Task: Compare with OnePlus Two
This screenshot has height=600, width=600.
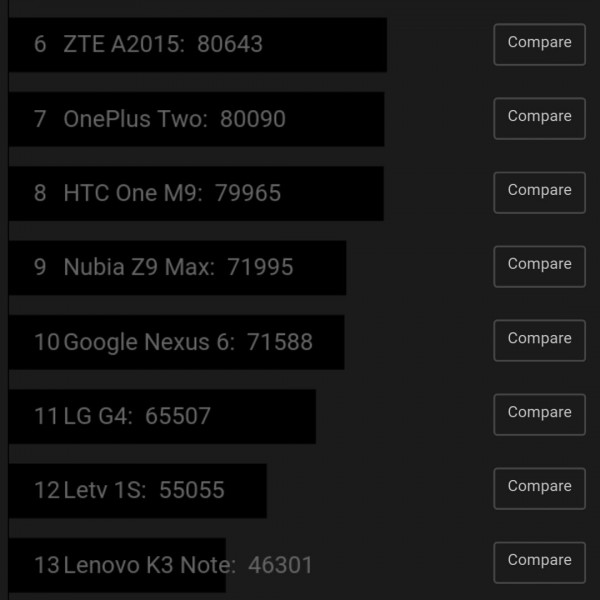Action: click(539, 118)
